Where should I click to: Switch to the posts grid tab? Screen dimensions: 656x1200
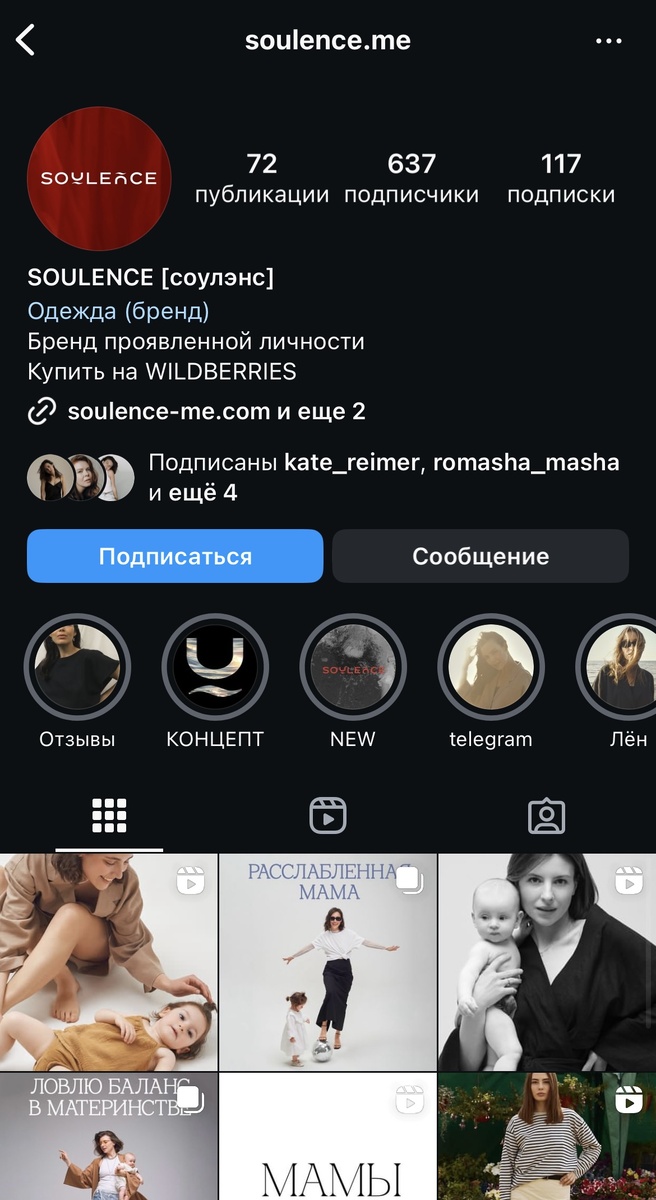[109, 816]
